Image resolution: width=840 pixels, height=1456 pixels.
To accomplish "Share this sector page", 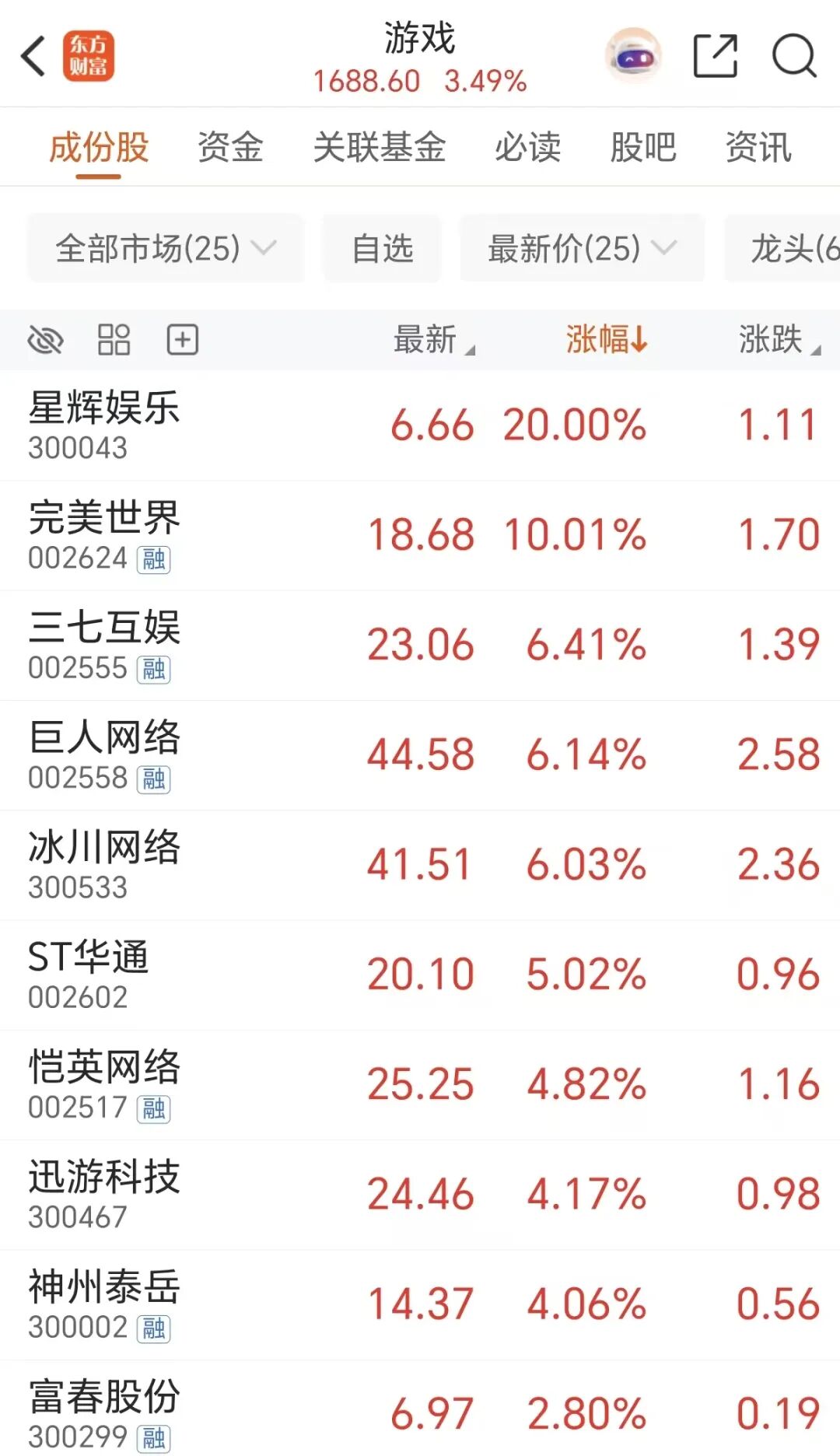I will (x=715, y=56).
